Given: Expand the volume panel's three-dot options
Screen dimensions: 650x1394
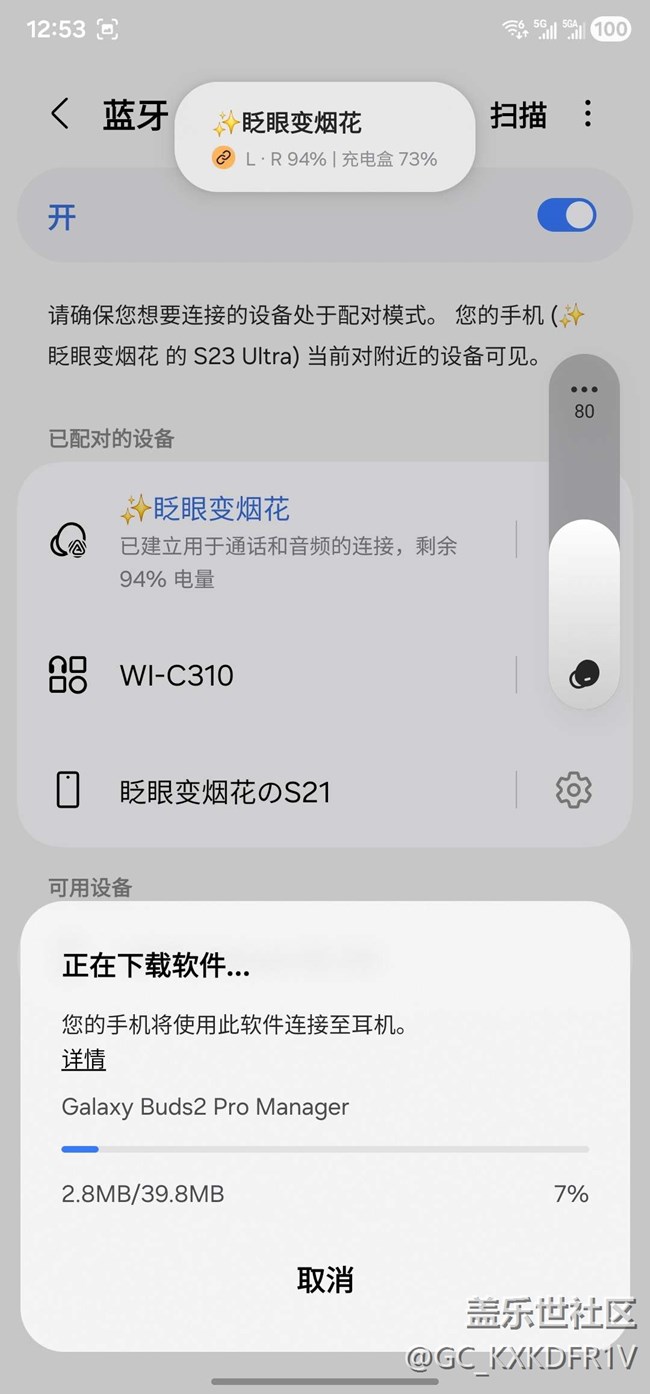Looking at the screenshot, I should pyautogui.click(x=584, y=390).
